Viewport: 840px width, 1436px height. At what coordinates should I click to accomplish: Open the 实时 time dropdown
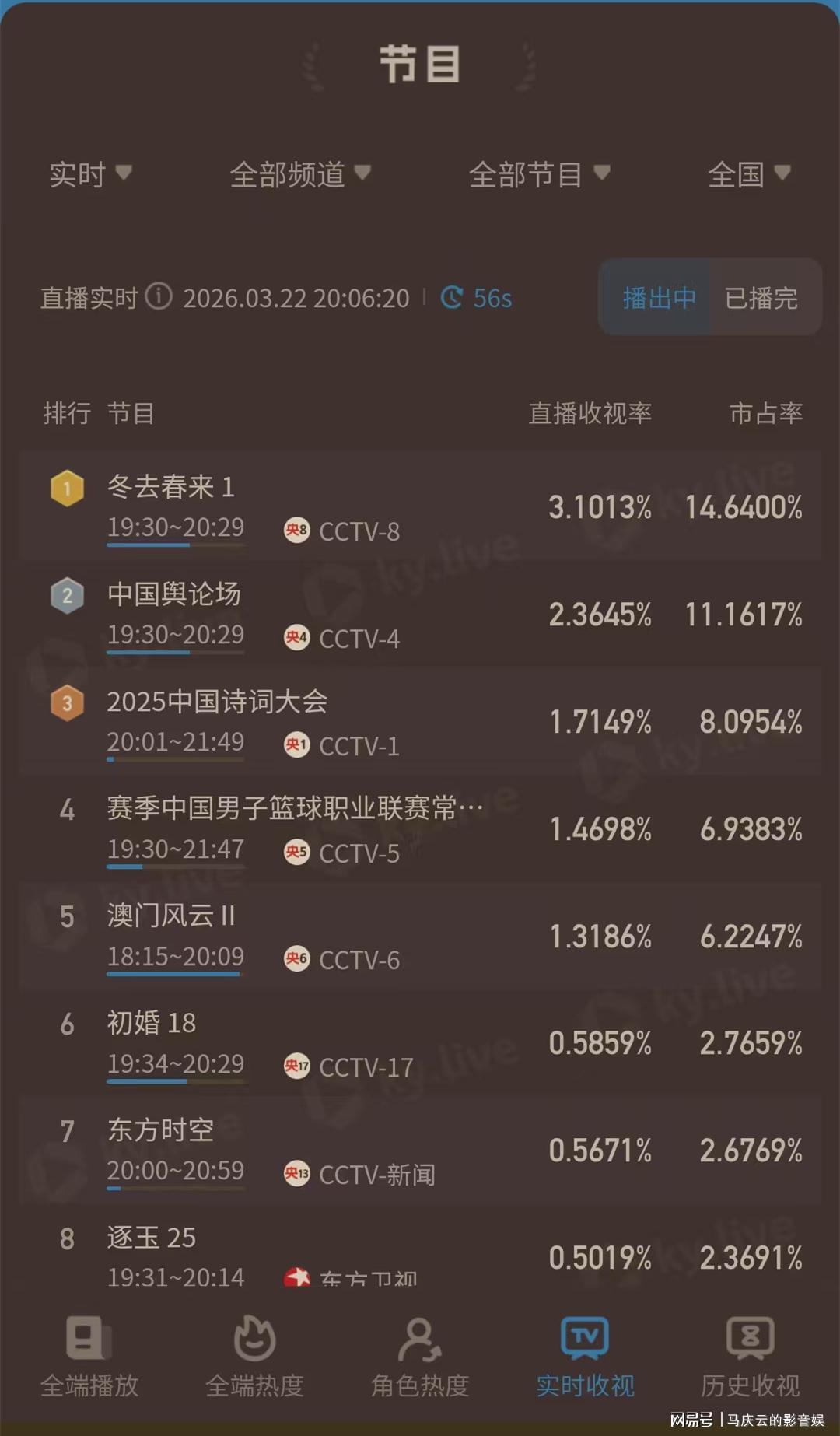pos(89,174)
